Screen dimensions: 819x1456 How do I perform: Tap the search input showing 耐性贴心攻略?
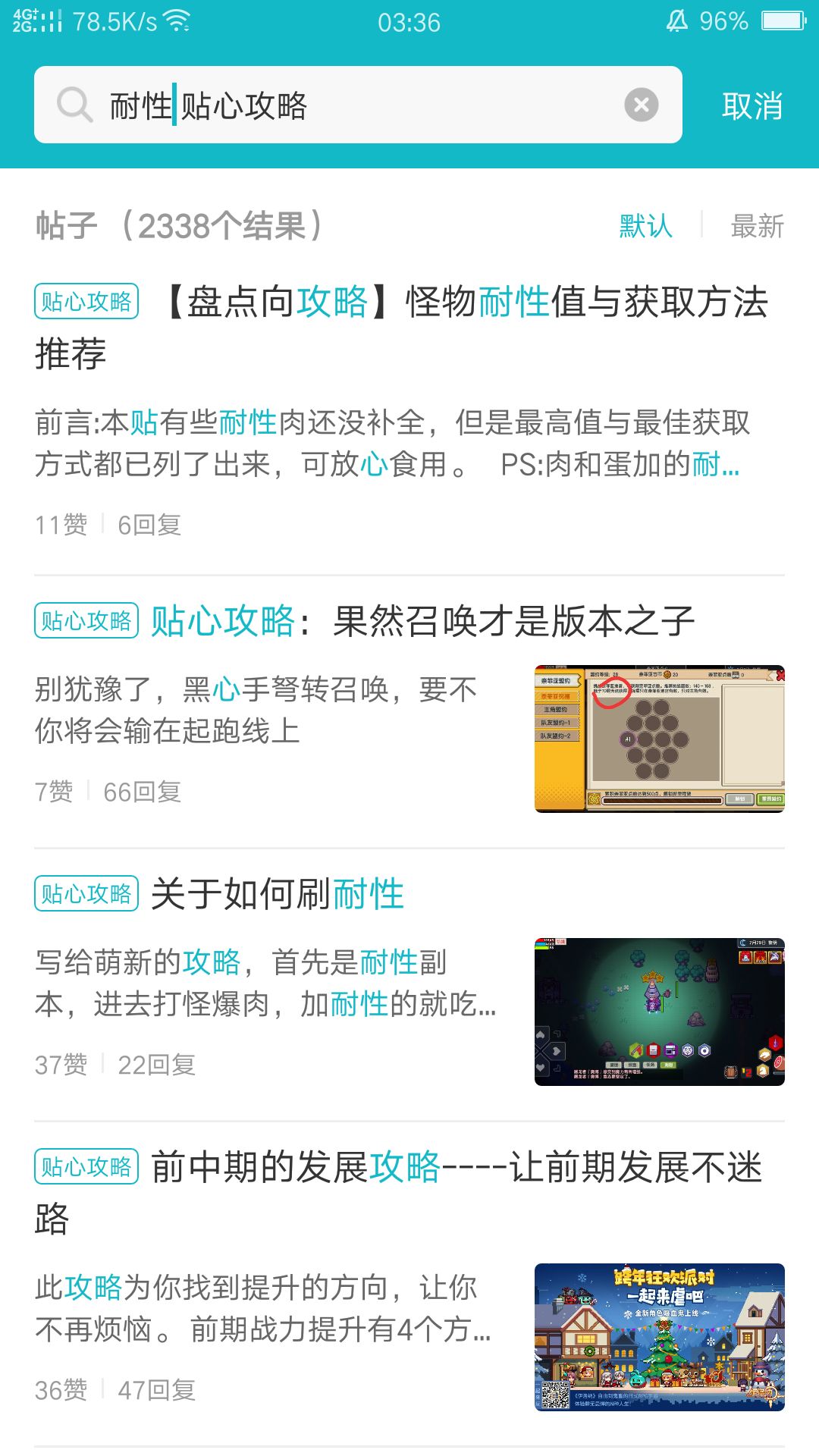pos(303,106)
